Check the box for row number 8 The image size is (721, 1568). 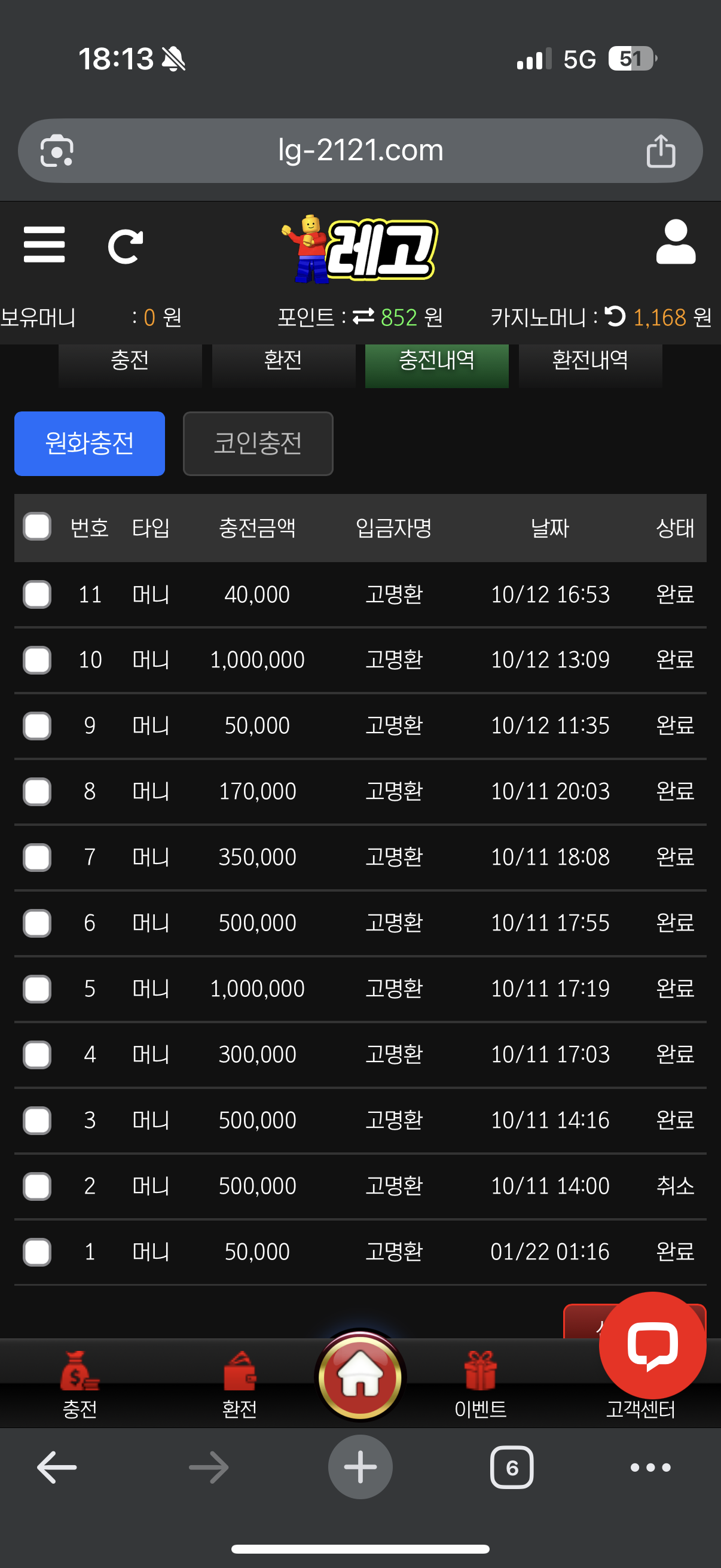(x=37, y=791)
